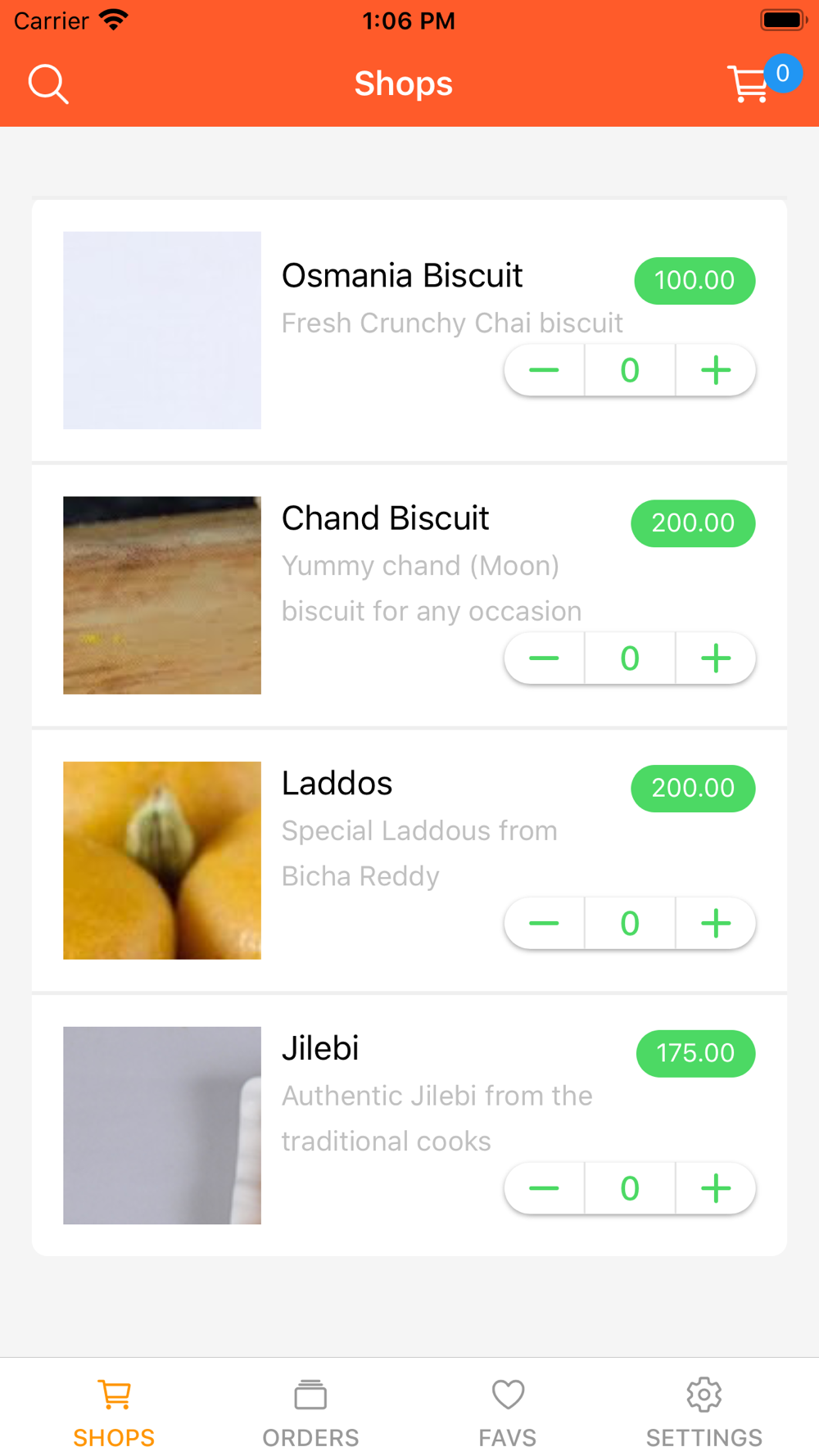Open the shopping cart

[749, 84]
